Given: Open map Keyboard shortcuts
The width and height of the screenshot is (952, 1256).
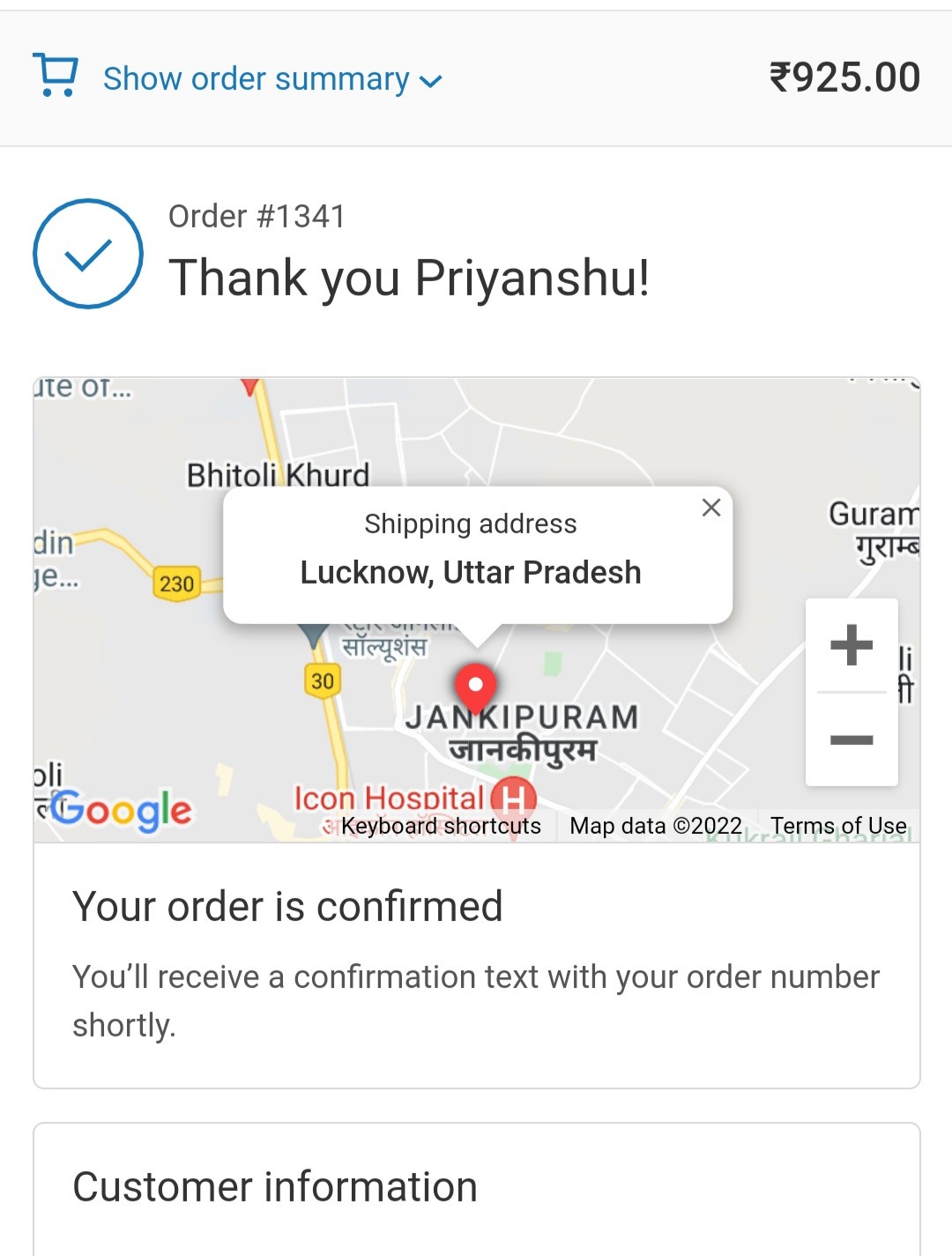Looking at the screenshot, I should pyautogui.click(x=441, y=826).
